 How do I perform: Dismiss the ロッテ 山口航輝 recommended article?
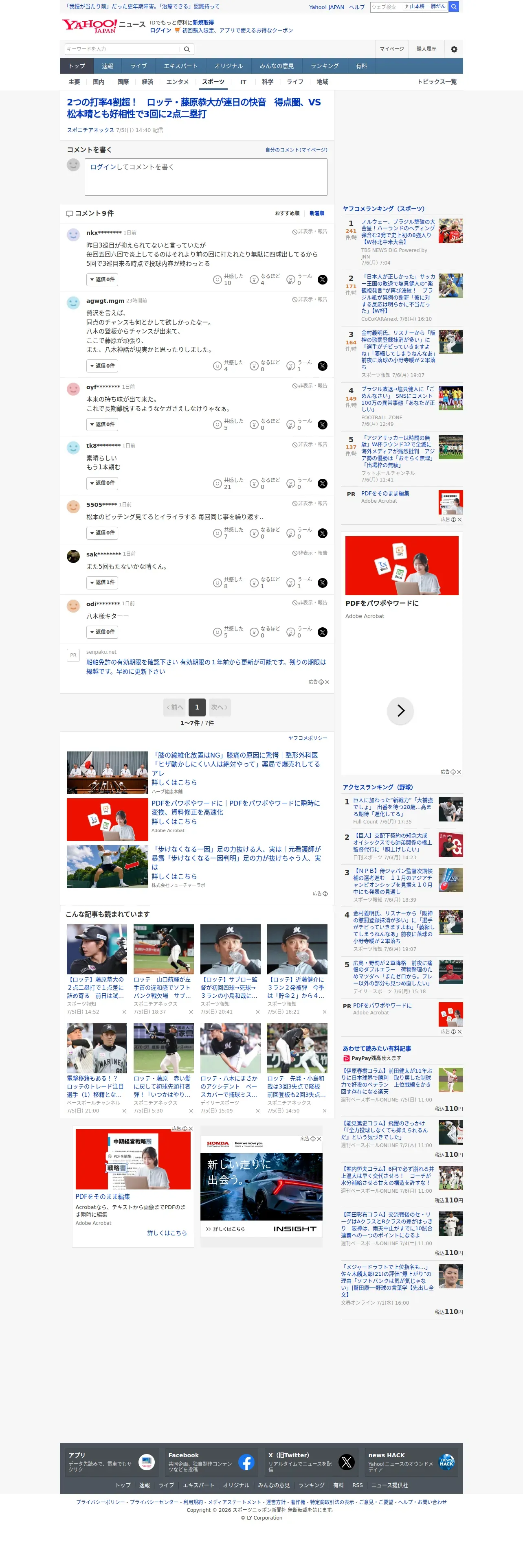coord(191,1012)
